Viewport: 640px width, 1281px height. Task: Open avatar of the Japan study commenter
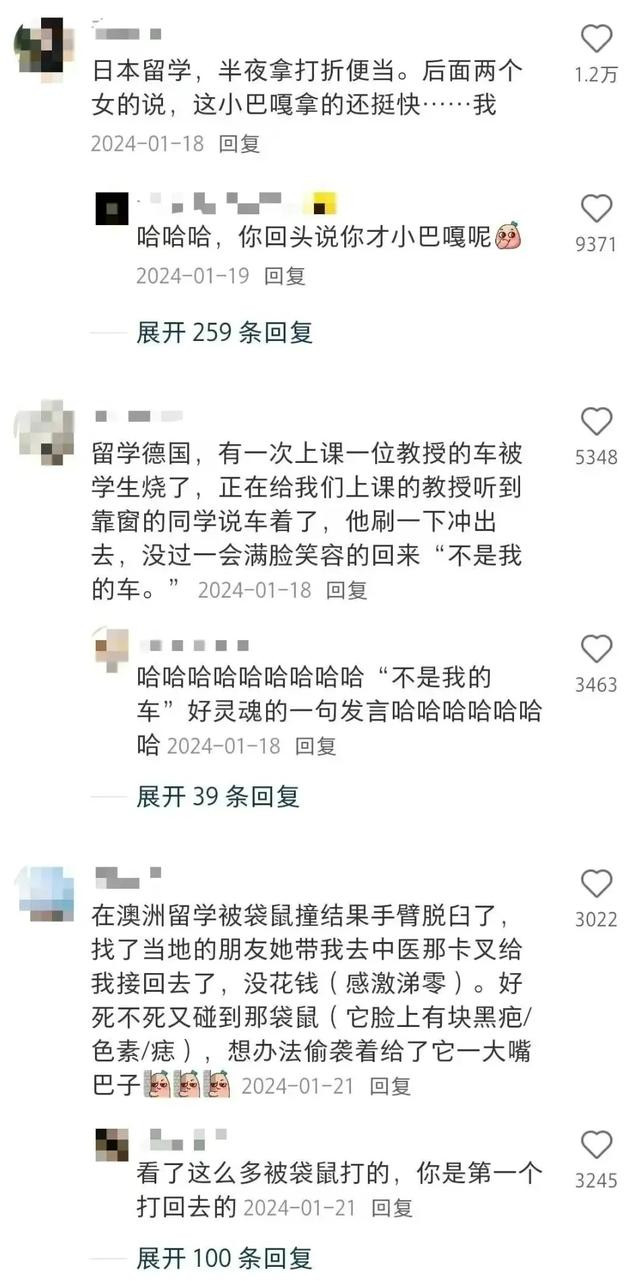[x=44, y=45]
